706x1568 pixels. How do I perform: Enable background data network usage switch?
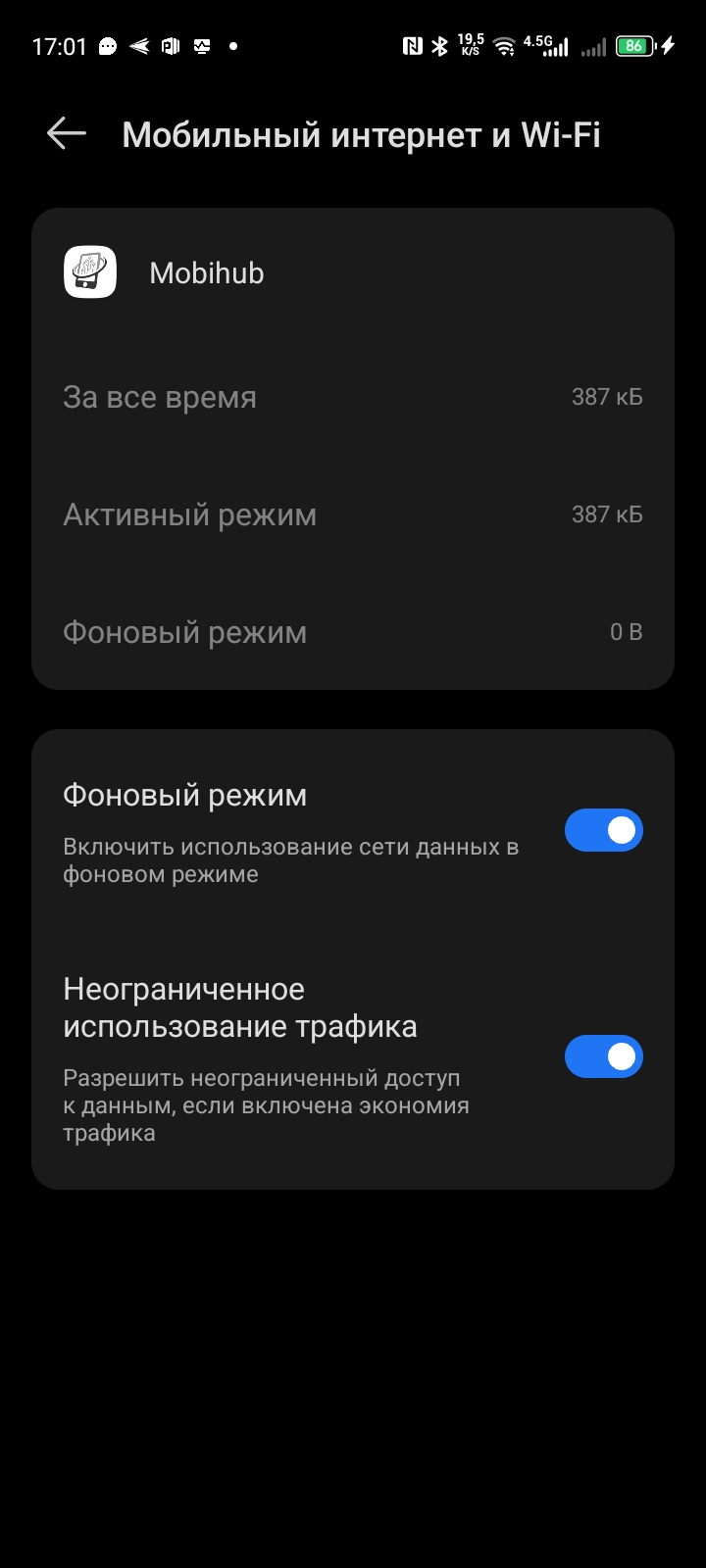603,829
